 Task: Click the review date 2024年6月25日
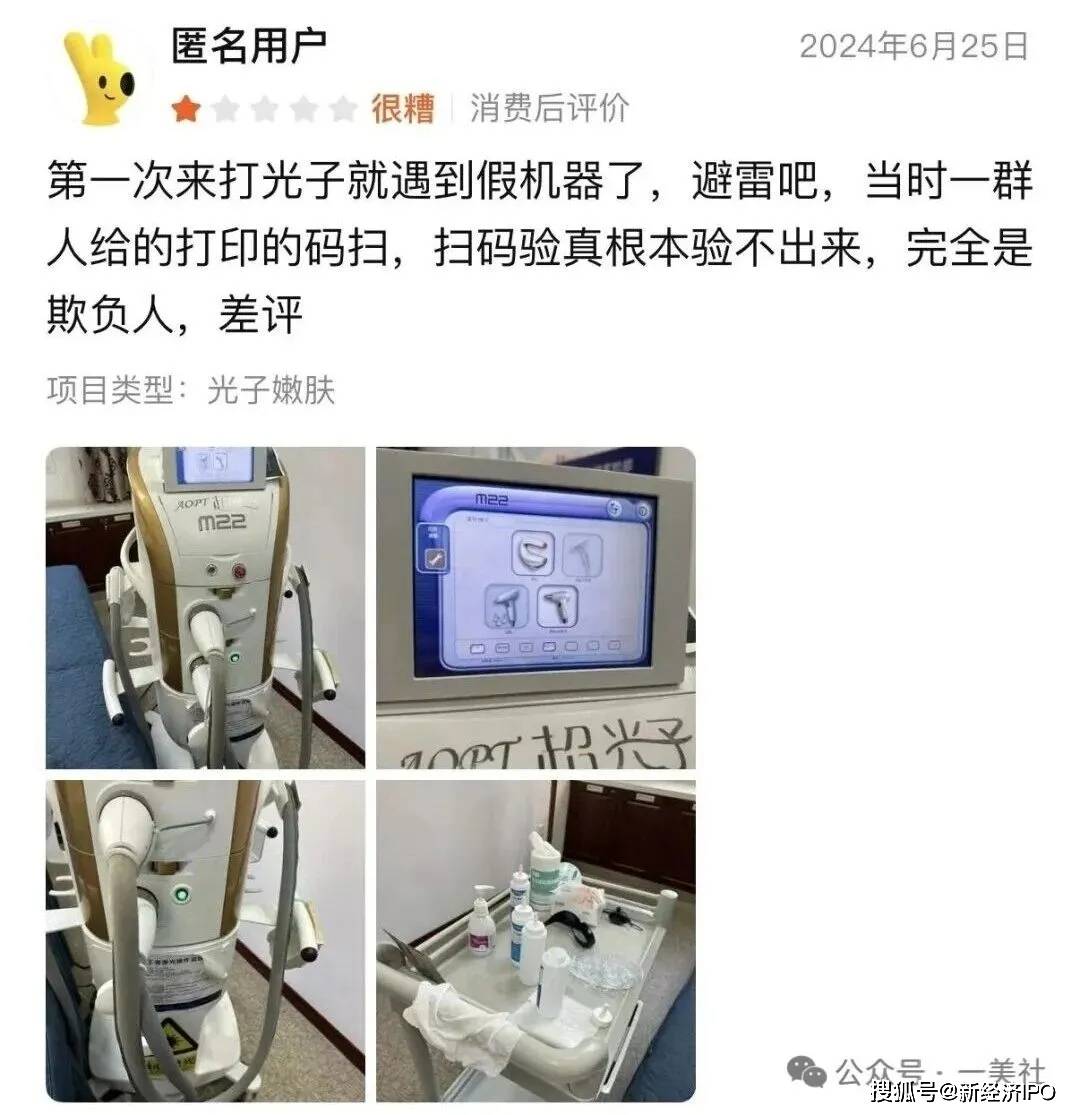912,47
